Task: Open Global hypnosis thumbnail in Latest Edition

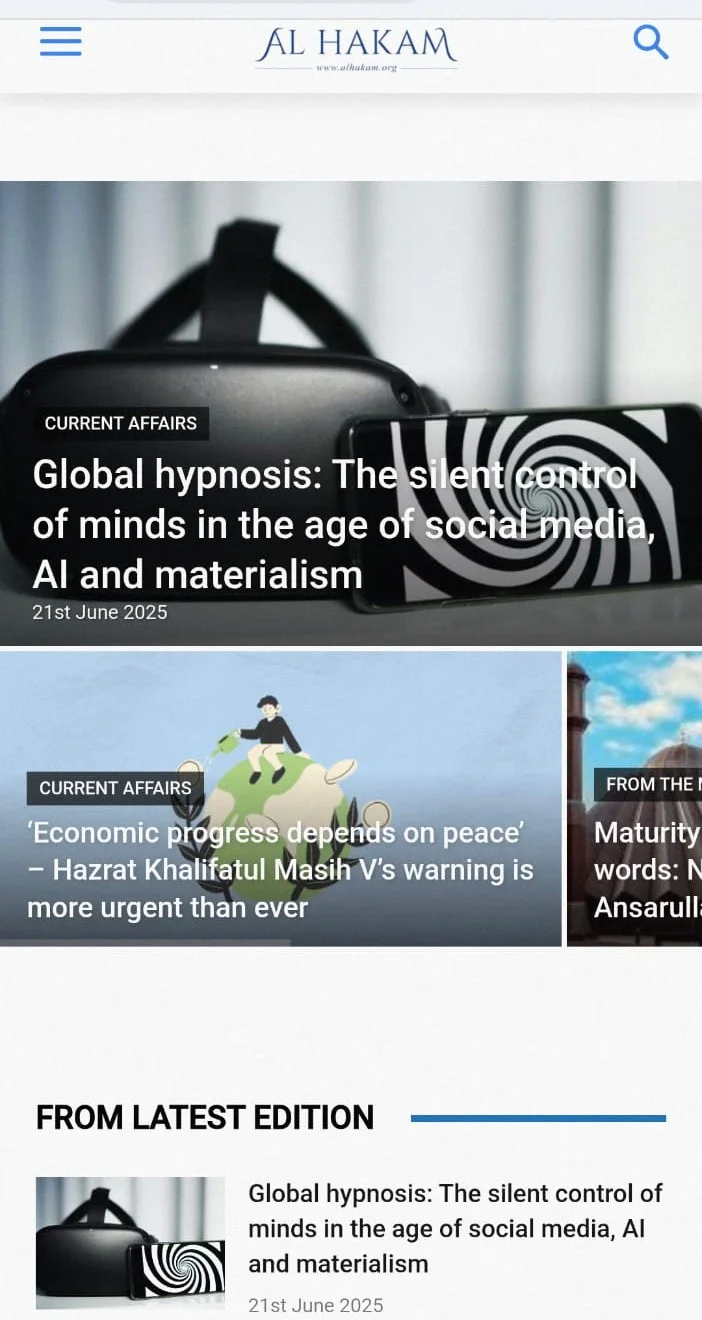Action: (x=130, y=1242)
